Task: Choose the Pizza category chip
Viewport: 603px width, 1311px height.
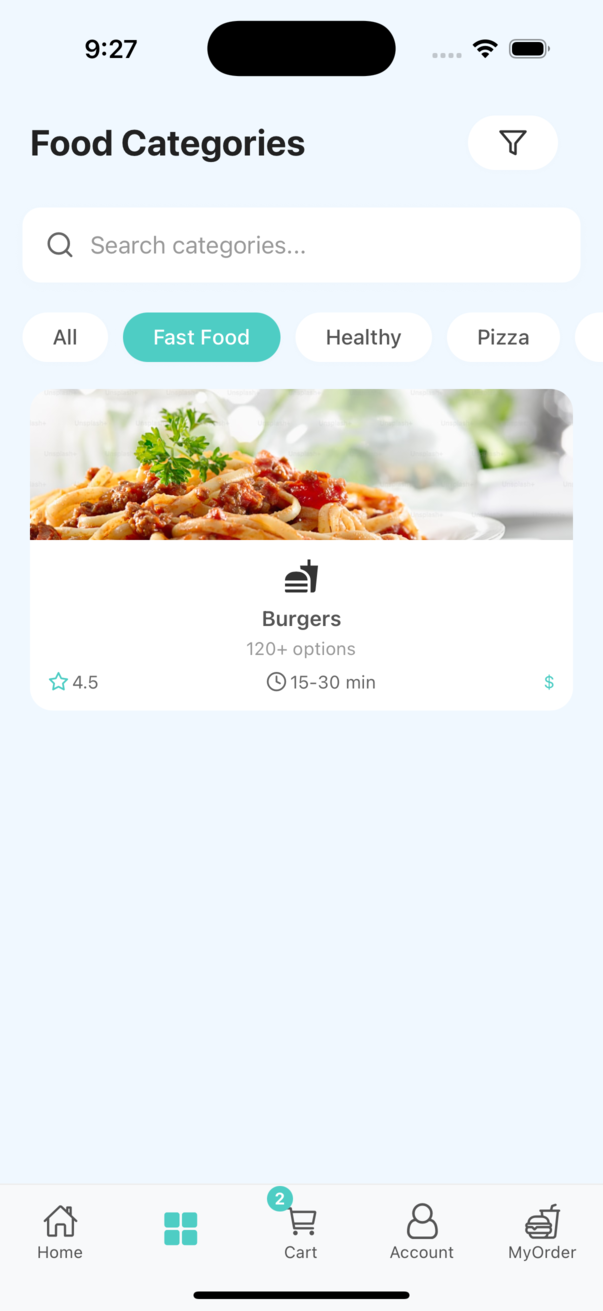Action: tap(502, 337)
